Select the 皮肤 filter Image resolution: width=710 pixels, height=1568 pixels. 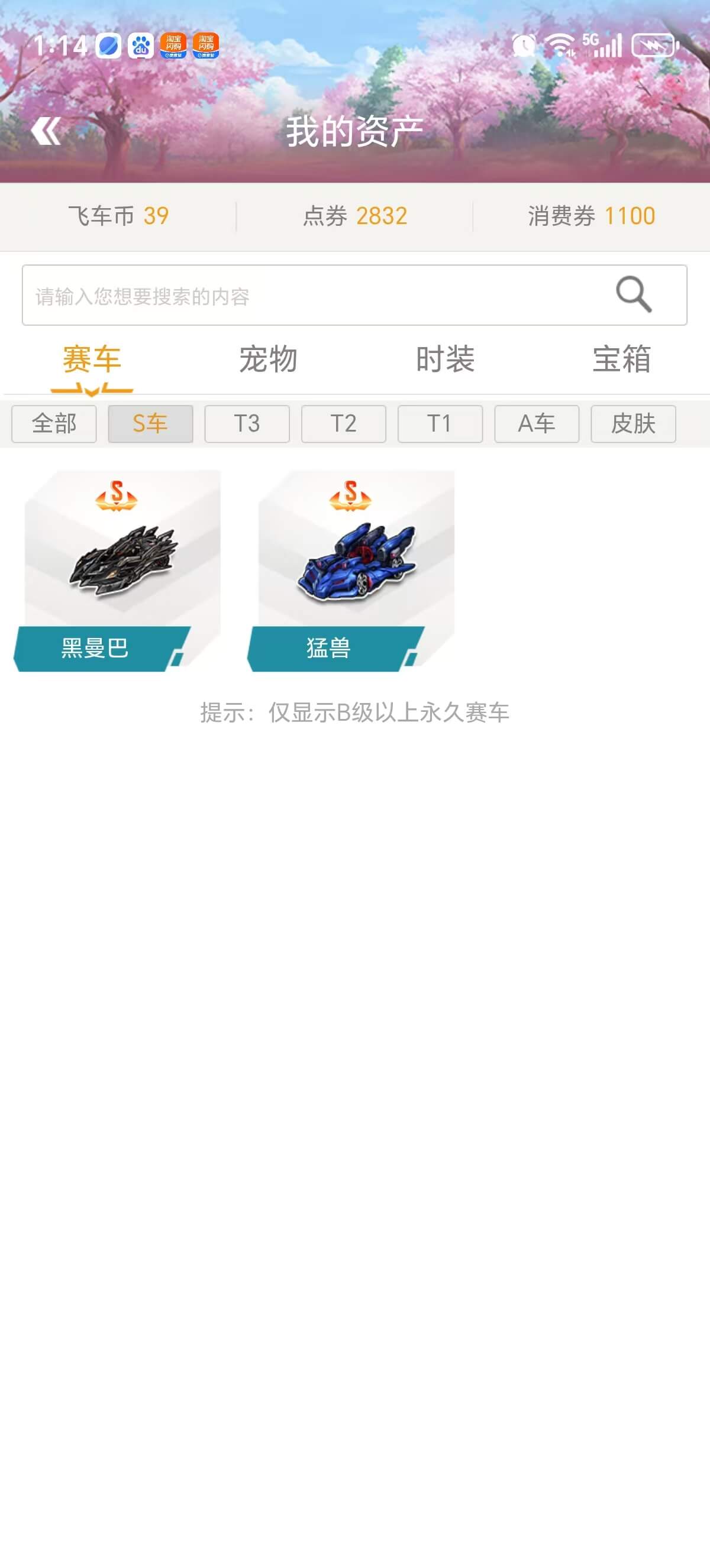tap(632, 424)
